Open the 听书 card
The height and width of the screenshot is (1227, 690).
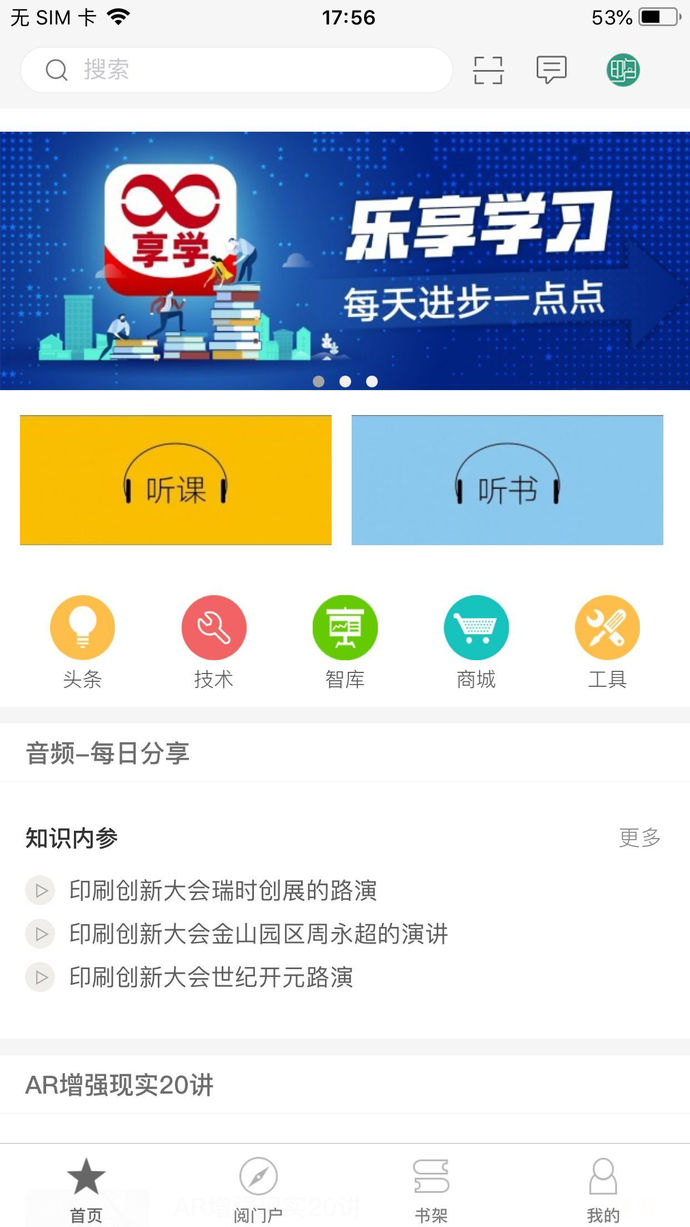pos(507,480)
